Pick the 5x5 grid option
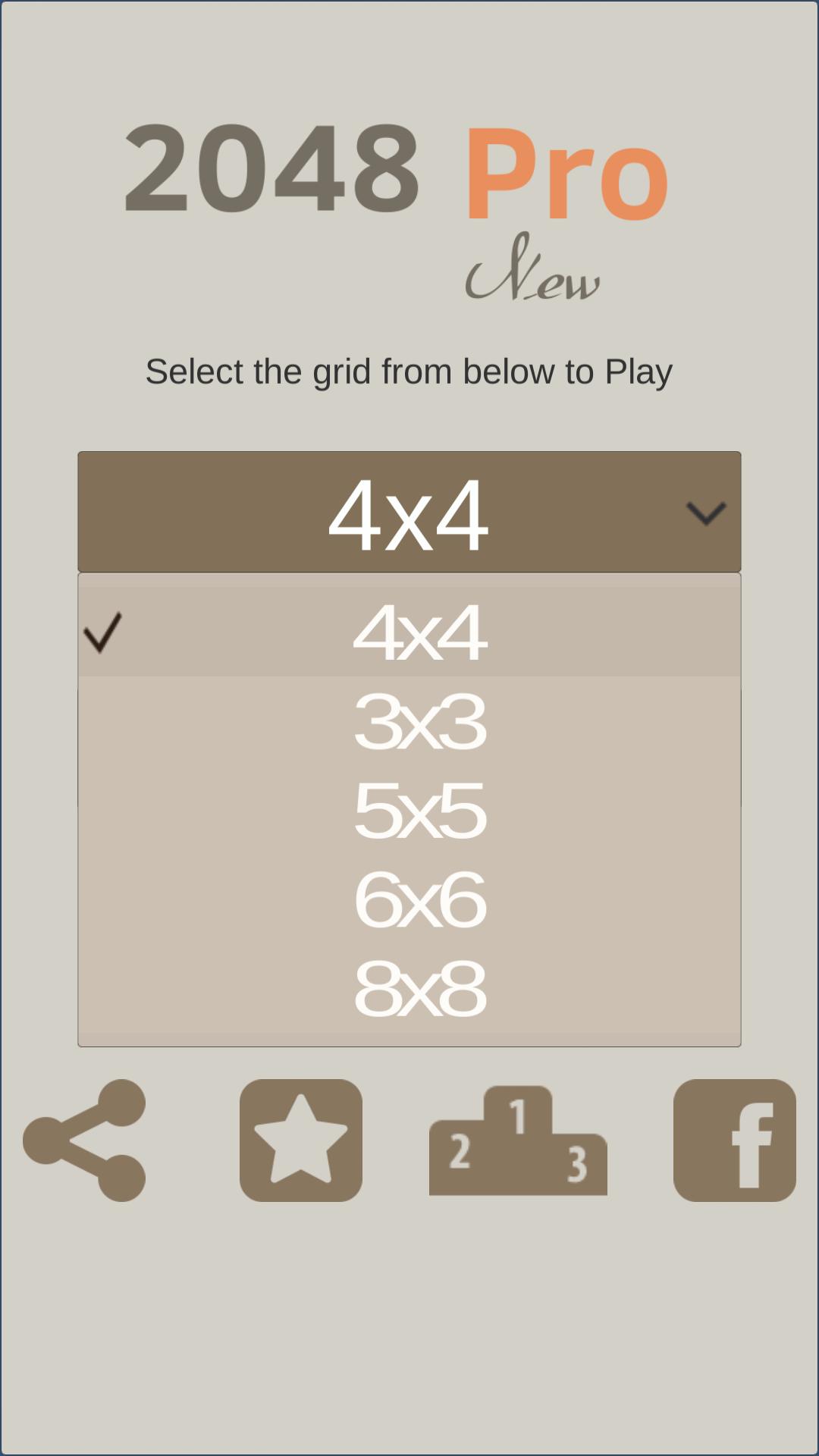 tap(409, 811)
